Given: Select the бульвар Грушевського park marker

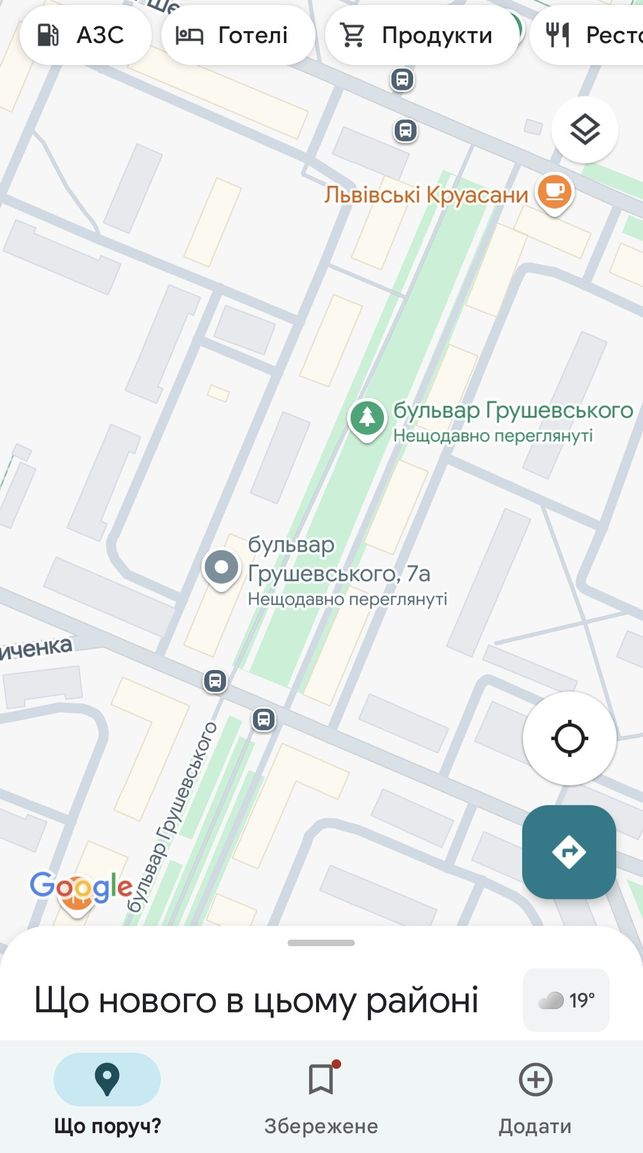Looking at the screenshot, I should (367, 419).
